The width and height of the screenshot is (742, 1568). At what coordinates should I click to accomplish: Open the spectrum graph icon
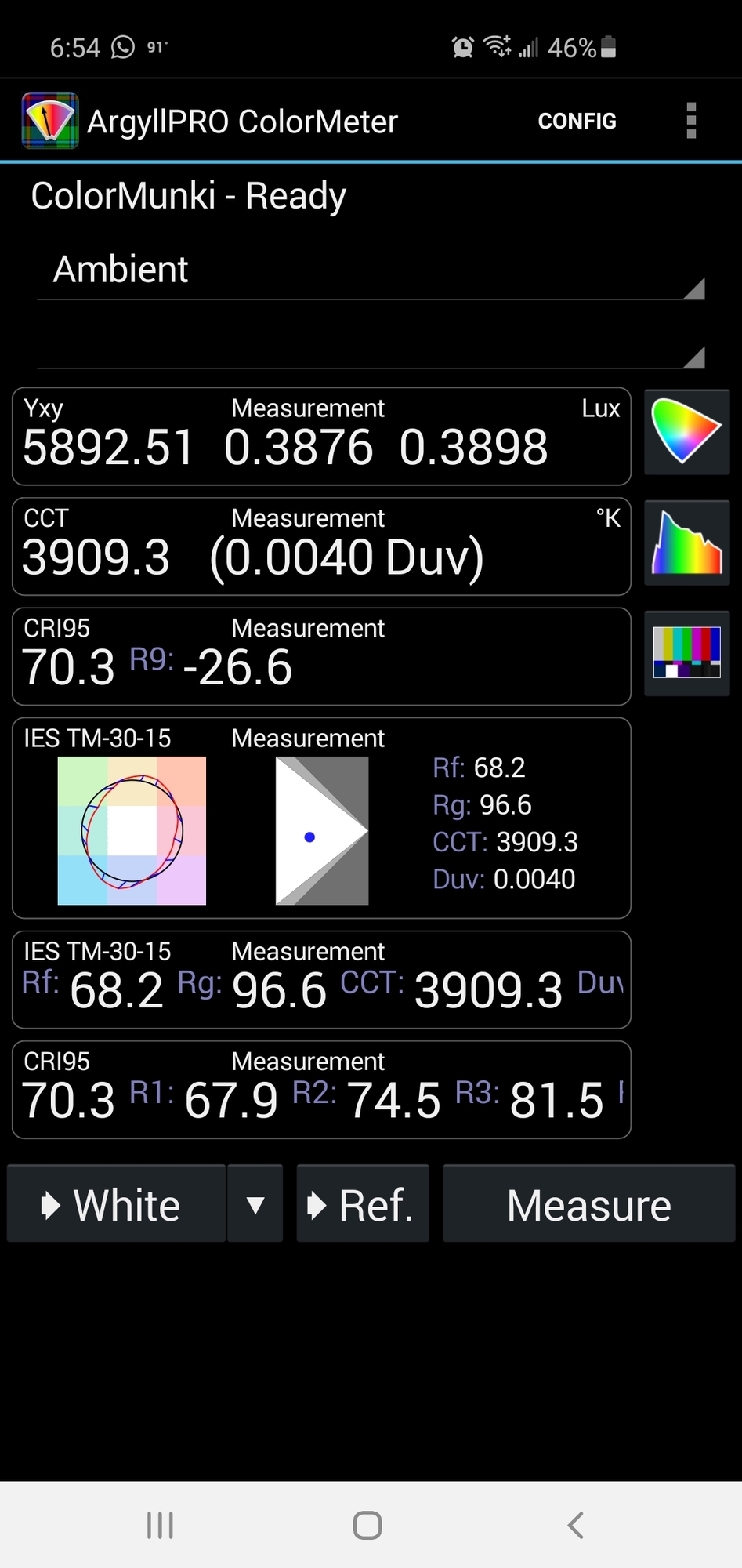point(686,543)
